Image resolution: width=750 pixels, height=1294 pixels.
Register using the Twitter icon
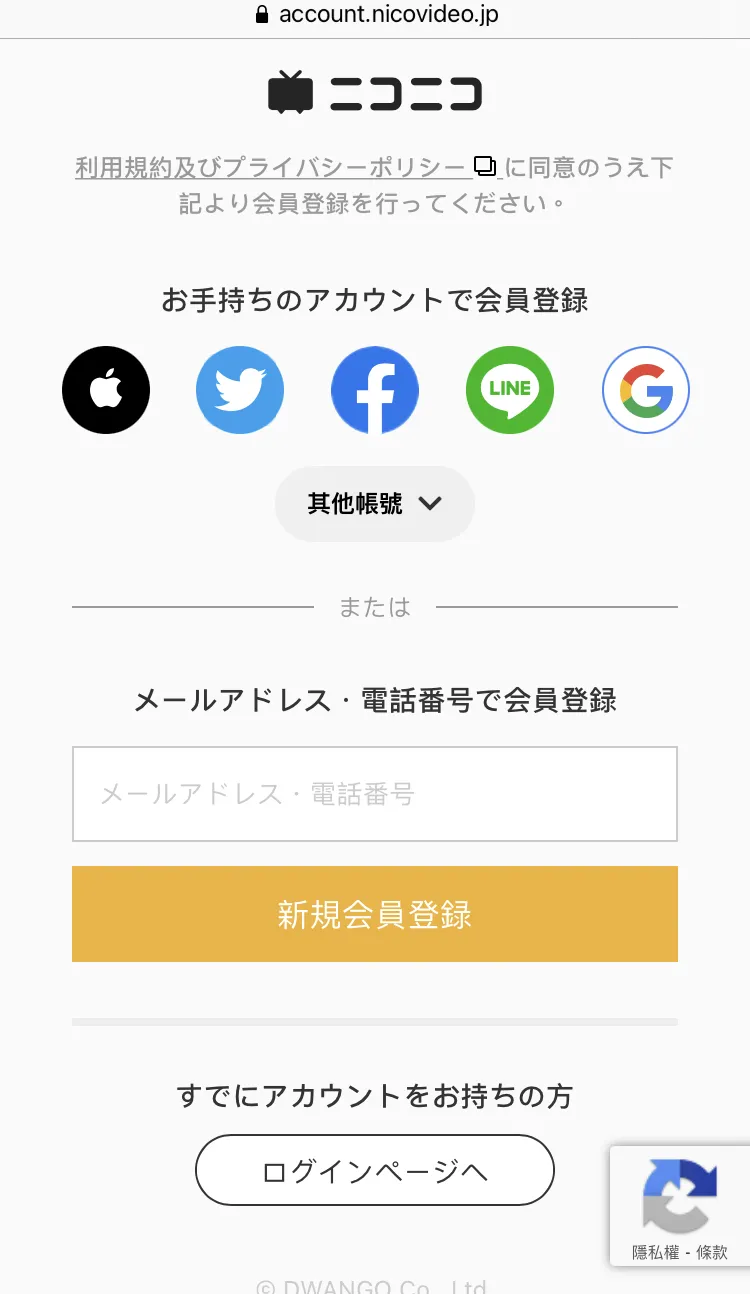coord(240,390)
